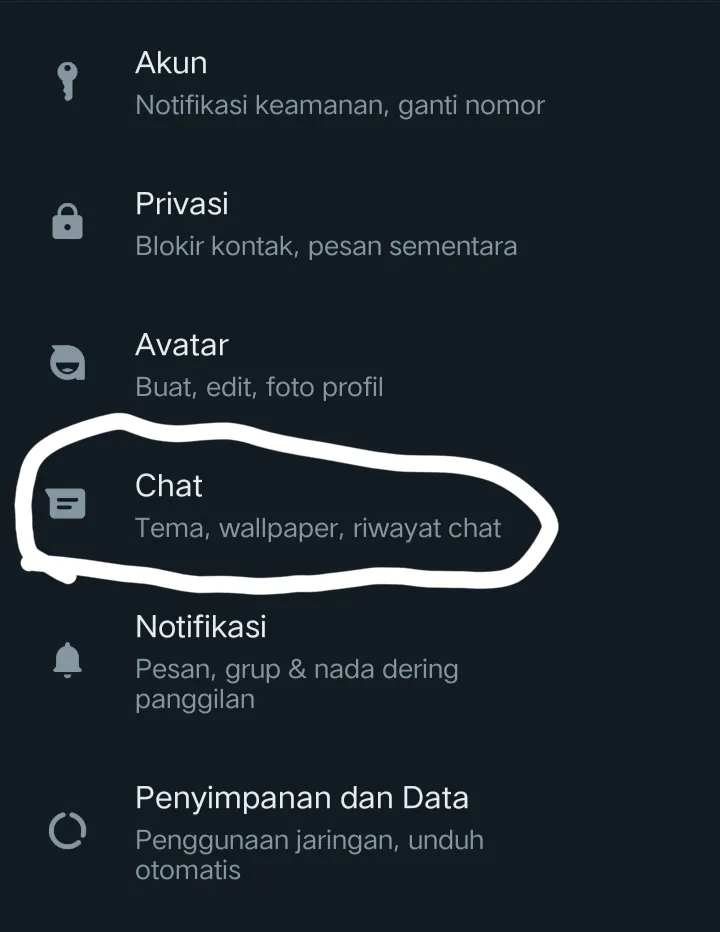Screen dimensions: 720x932
Task: Open the Akun settings row
Action: click(340, 83)
